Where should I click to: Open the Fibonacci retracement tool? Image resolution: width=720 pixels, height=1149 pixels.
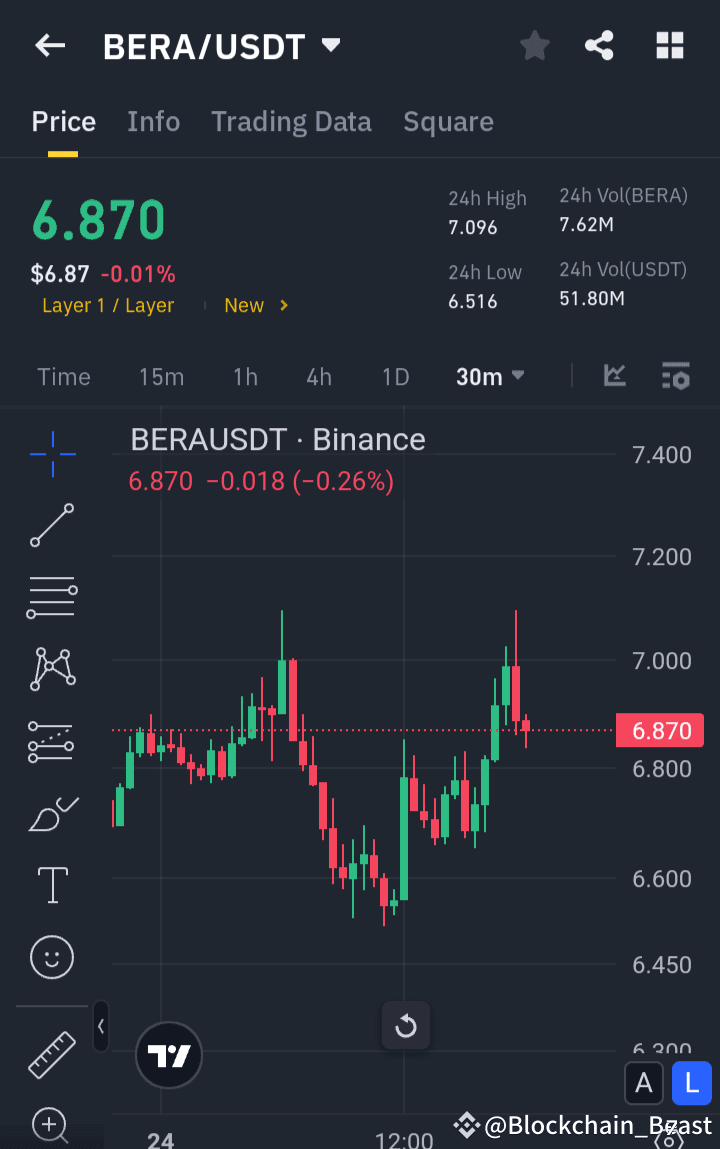point(51,597)
